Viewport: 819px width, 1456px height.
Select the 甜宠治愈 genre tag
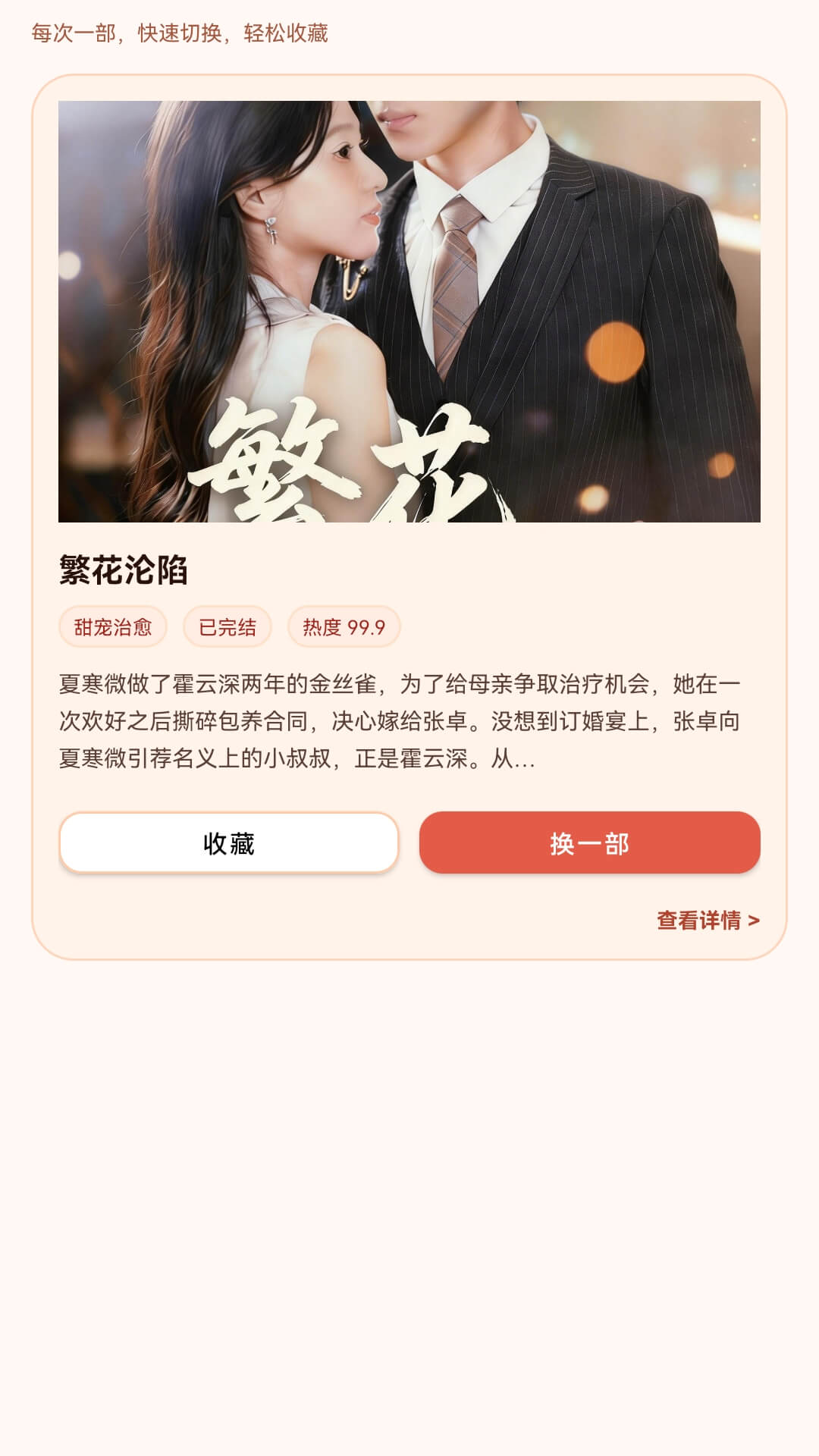[112, 627]
